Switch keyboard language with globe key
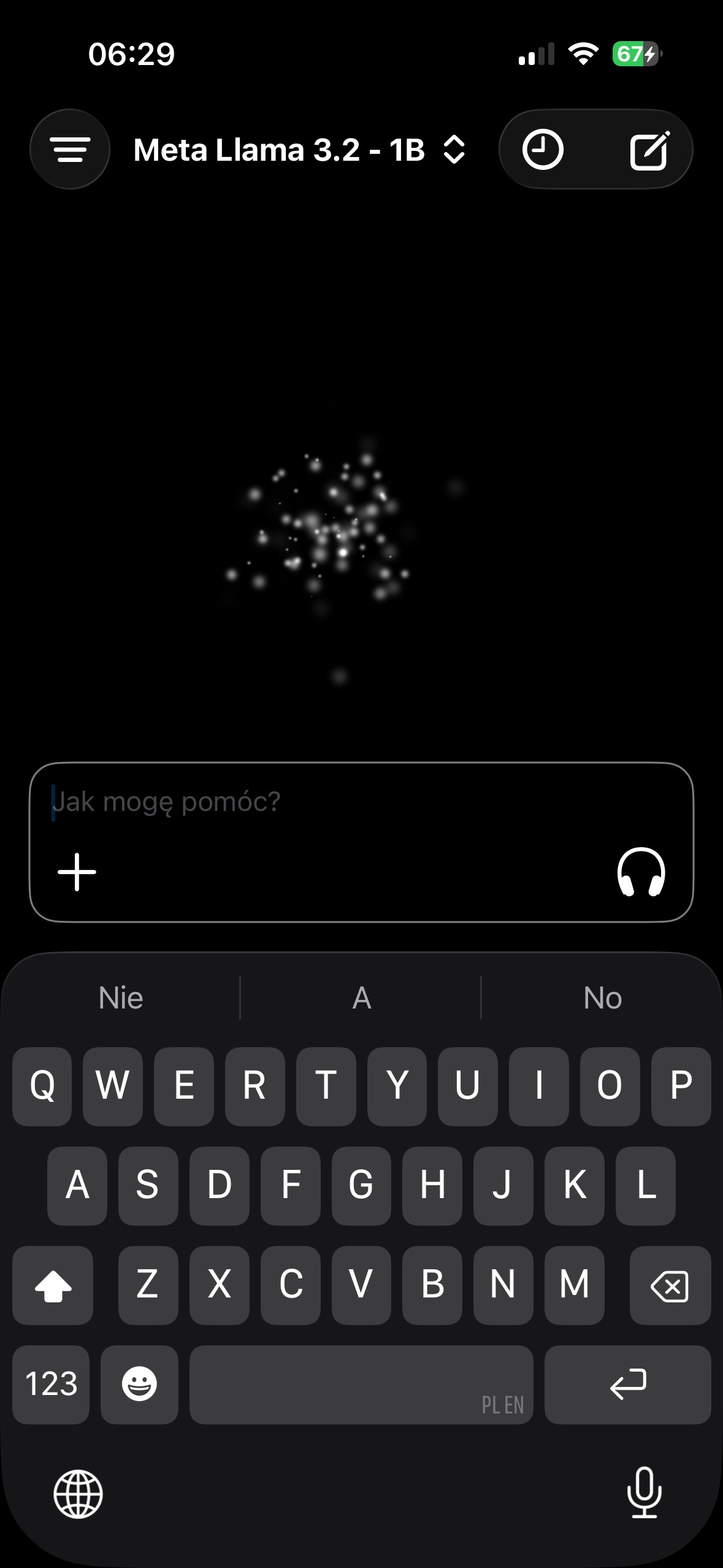 [x=78, y=1494]
